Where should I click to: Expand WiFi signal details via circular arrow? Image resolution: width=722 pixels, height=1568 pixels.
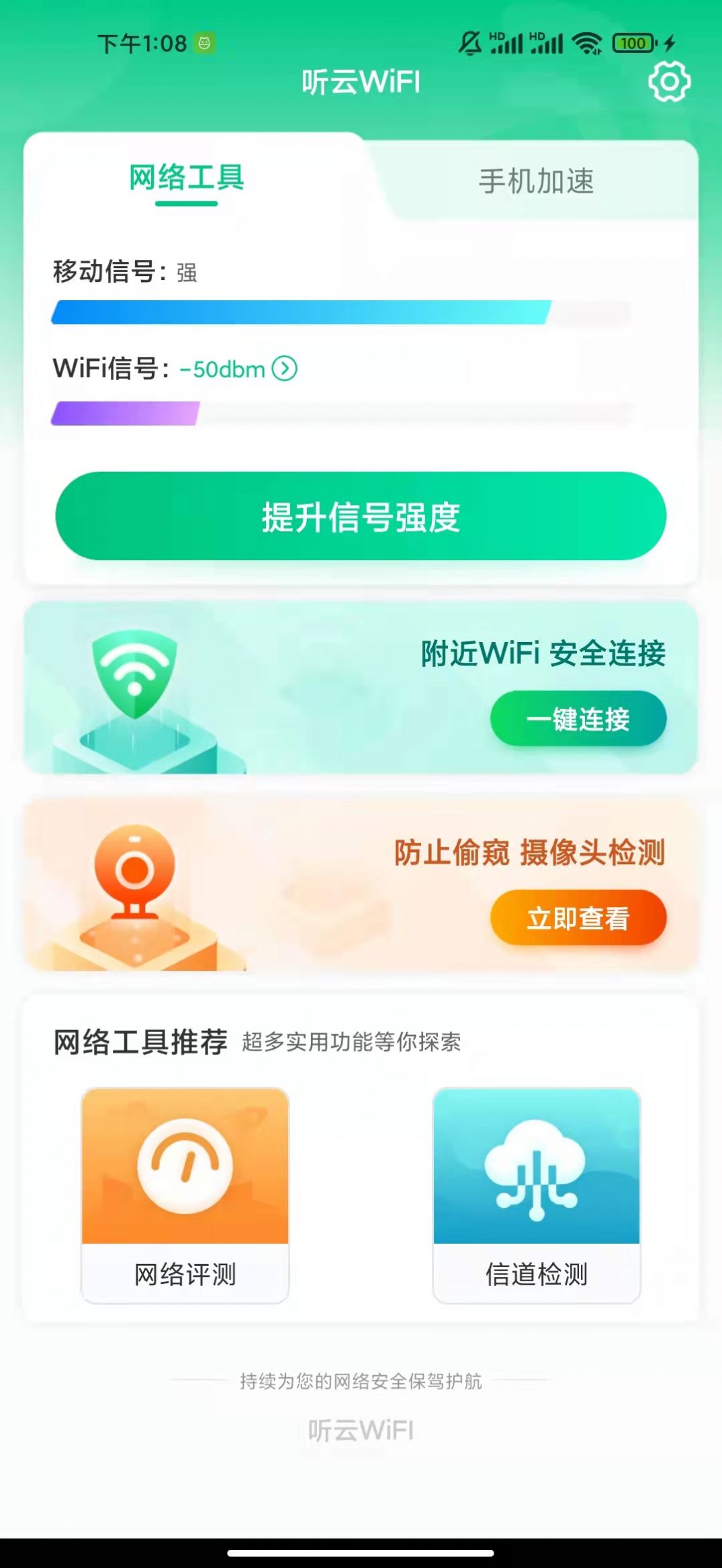(x=285, y=369)
